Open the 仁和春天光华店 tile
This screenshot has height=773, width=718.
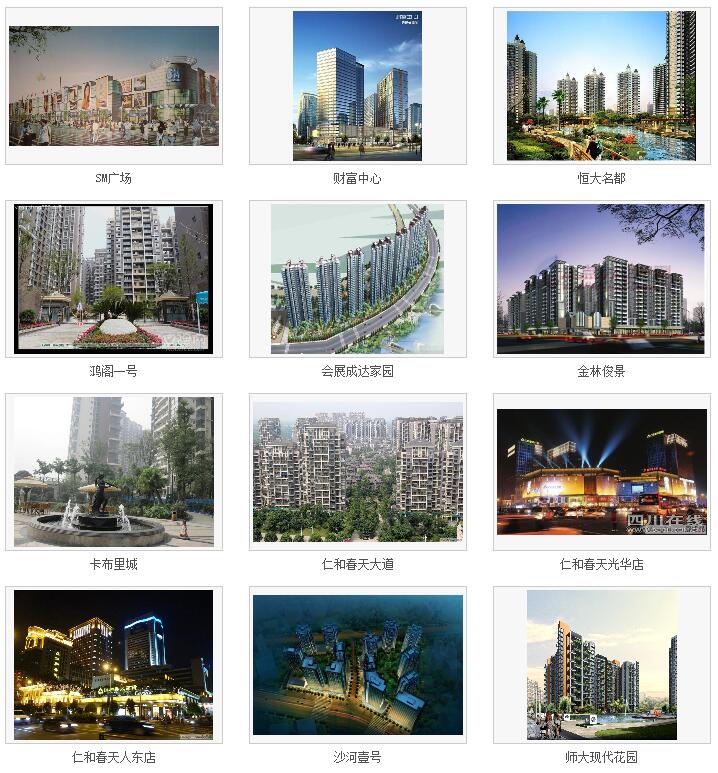(x=601, y=472)
